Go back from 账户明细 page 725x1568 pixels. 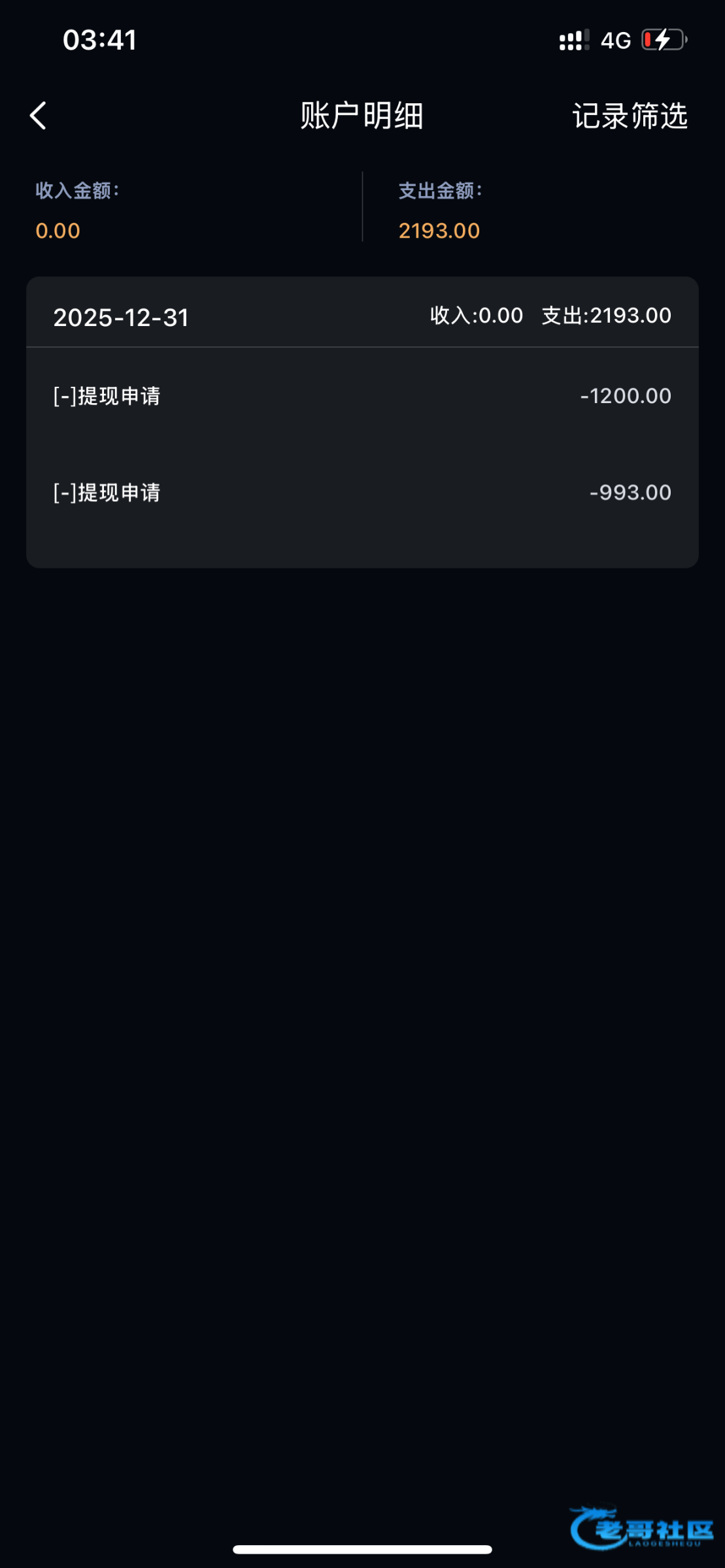pos(39,116)
